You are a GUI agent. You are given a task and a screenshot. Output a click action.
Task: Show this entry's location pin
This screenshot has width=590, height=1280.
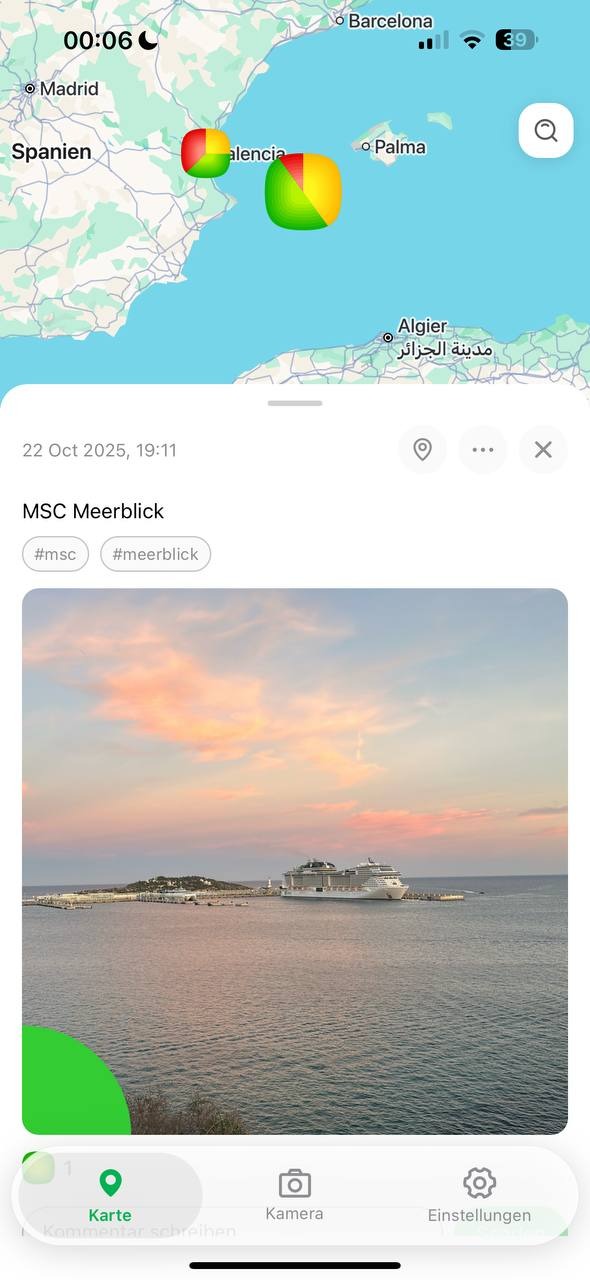tap(423, 450)
